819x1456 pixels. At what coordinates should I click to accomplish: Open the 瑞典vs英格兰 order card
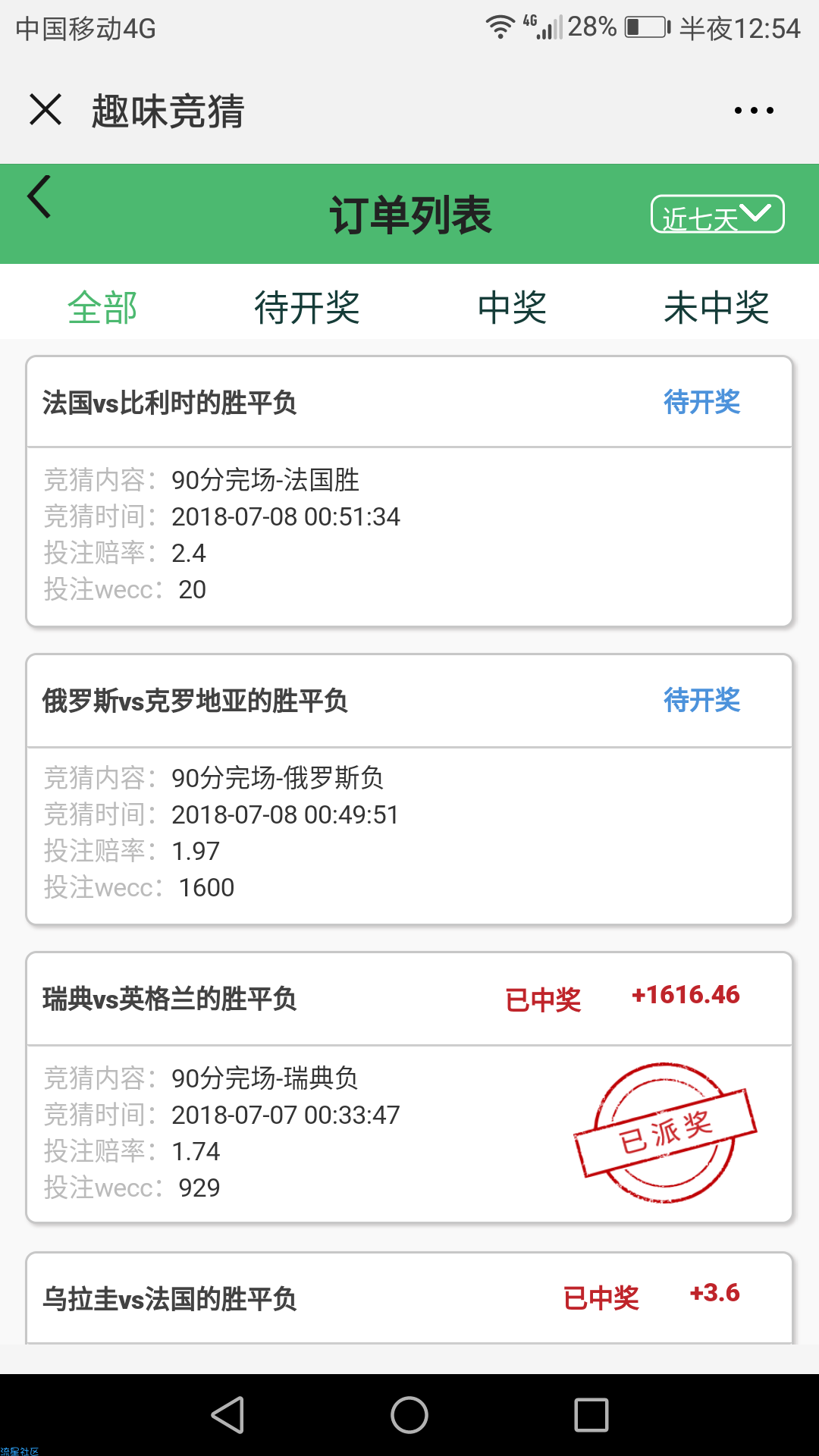click(409, 1087)
